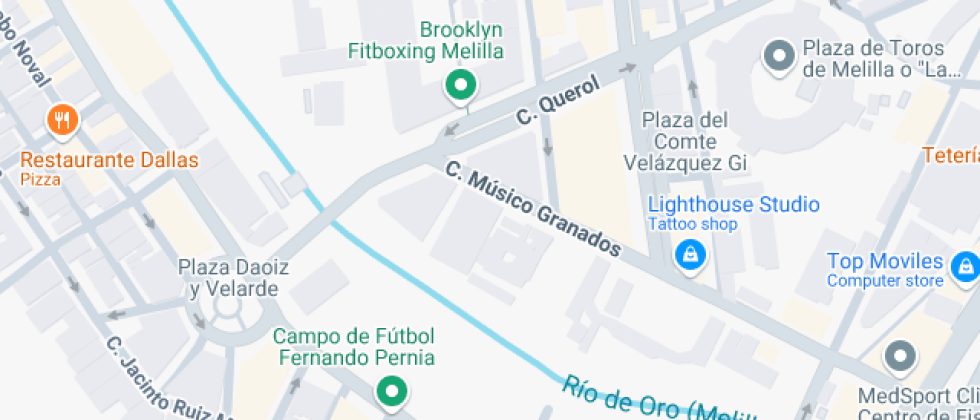Open the Campo de Fútbol Fernando Pernia pin
Viewport: 980px width, 420px height.
[392, 391]
